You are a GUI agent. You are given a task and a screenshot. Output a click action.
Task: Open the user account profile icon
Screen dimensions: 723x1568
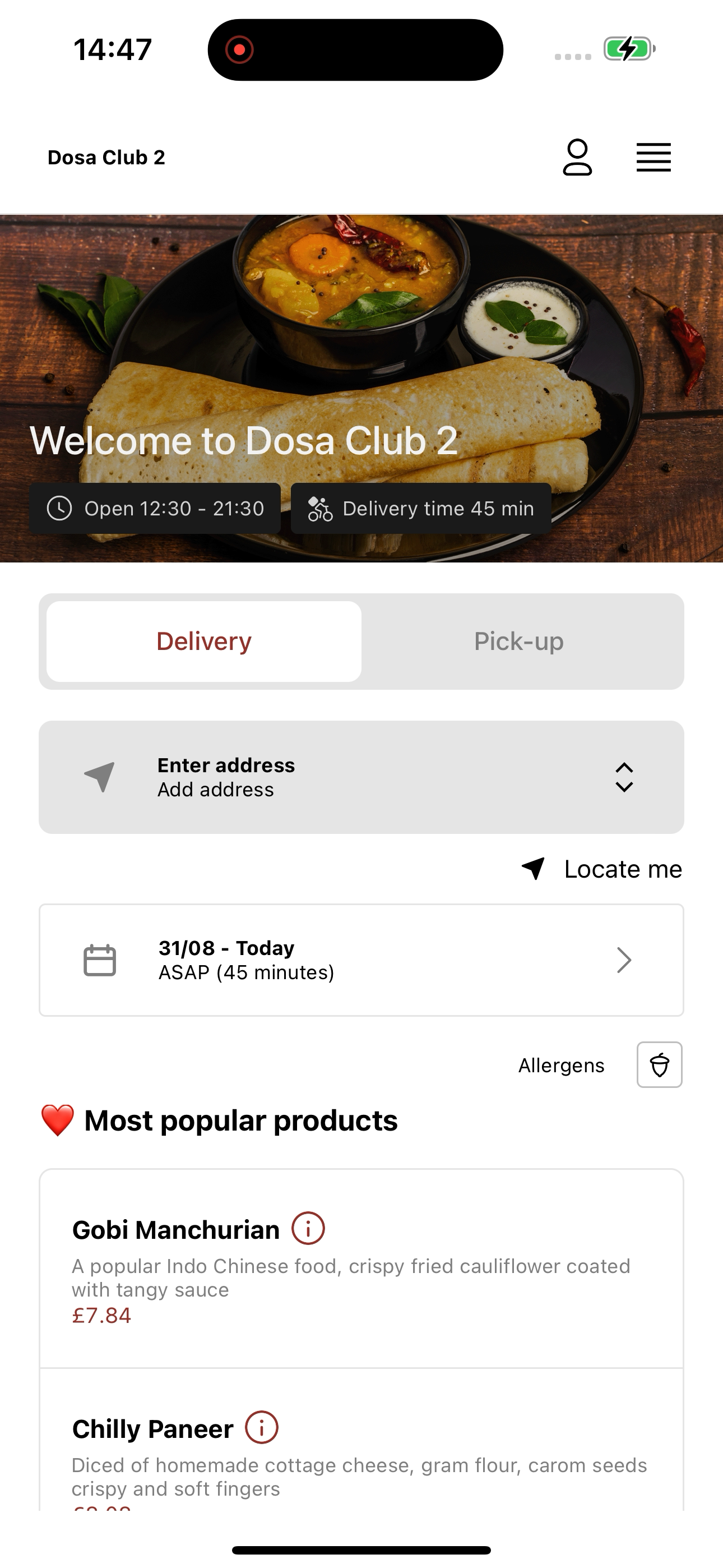[x=577, y=158]
